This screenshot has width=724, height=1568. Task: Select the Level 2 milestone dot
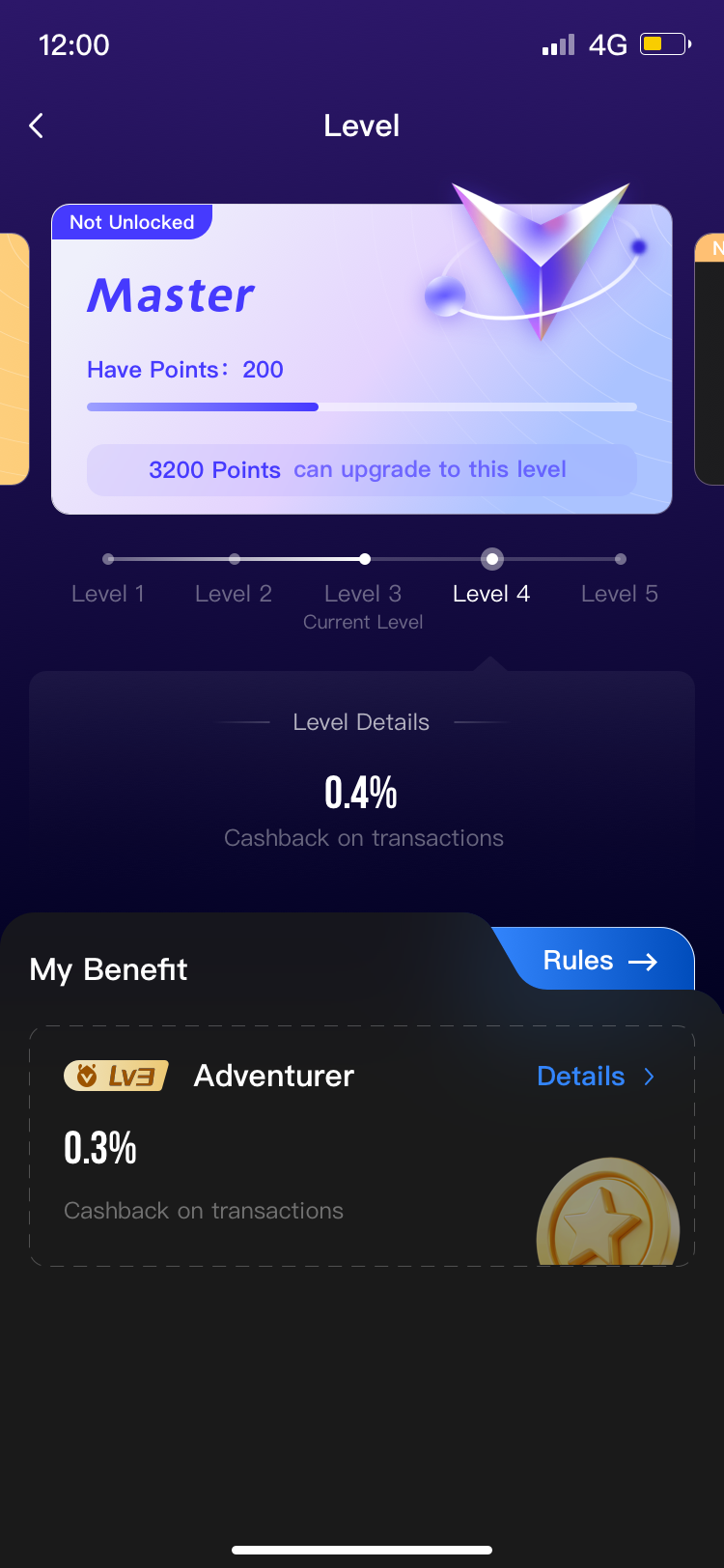tap(235, 558)
